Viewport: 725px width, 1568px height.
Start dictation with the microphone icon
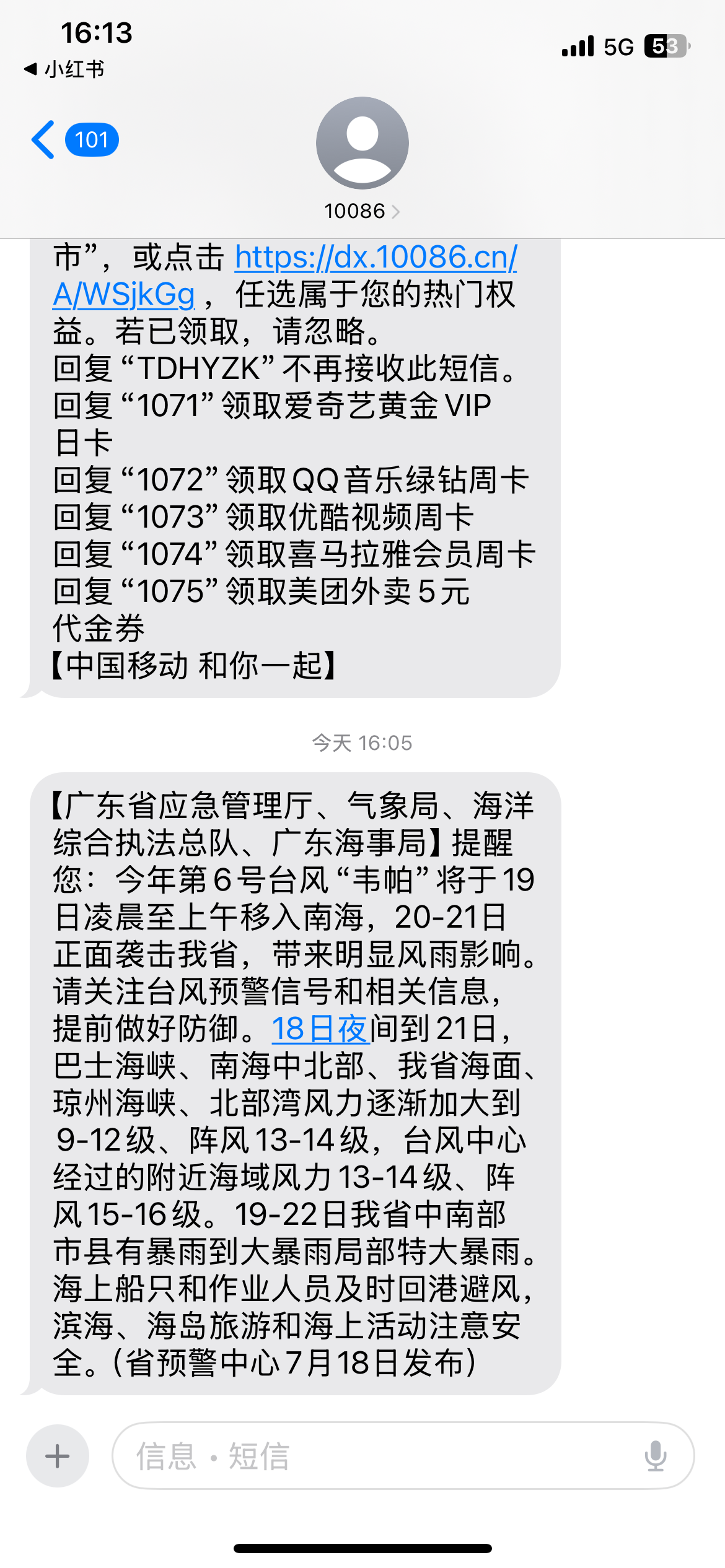click(x=656, y=1456)
